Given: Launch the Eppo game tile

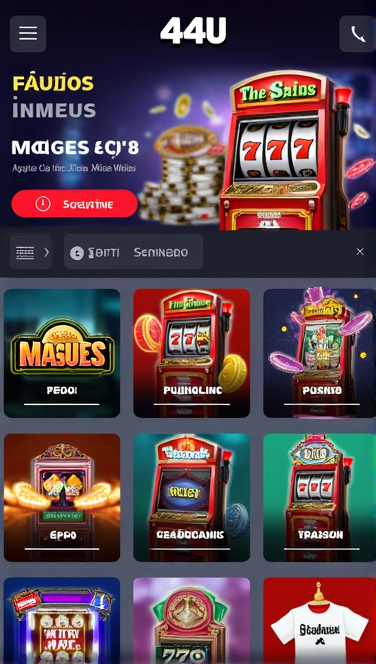Looking at the screenshot, I should coord(62,498).
